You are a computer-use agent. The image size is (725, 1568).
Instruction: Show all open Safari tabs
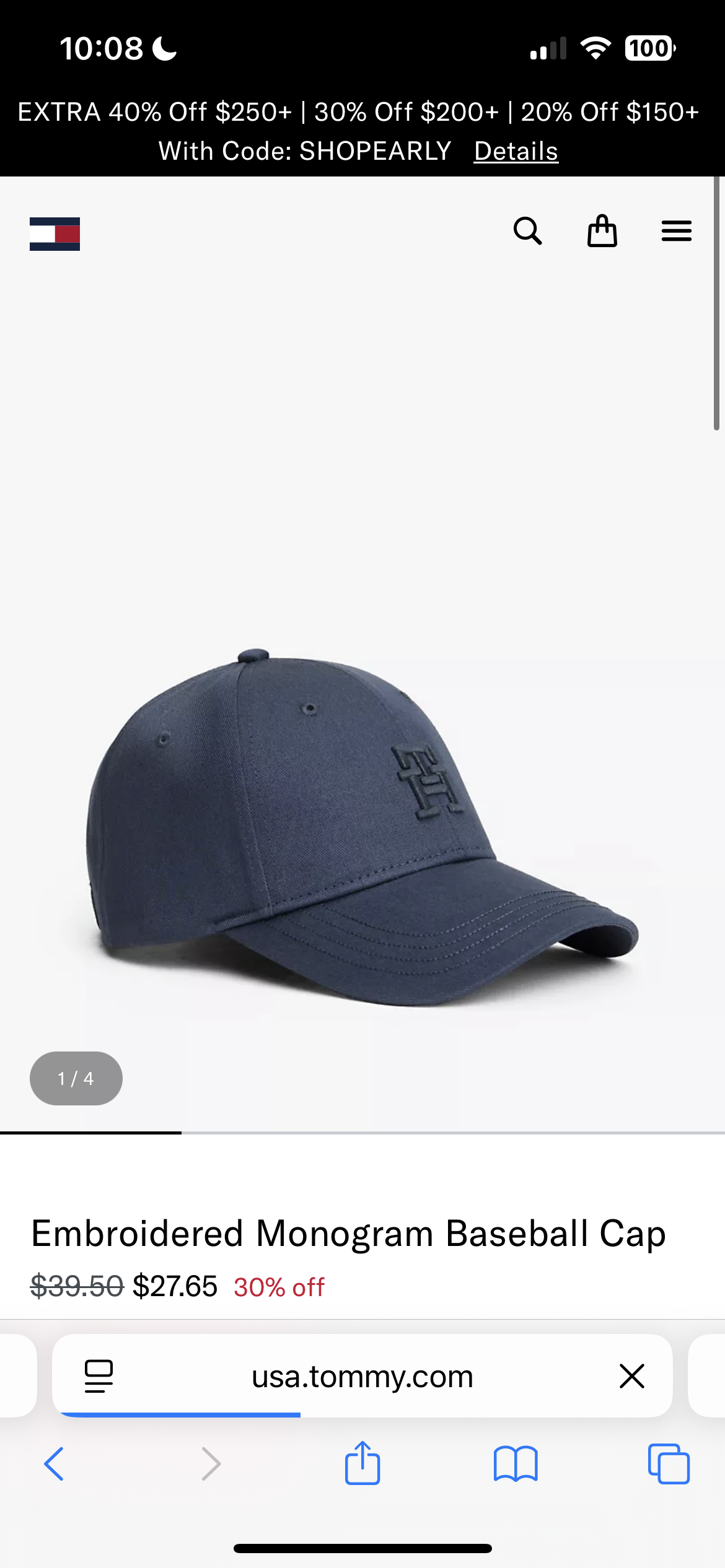click(x=669, y=1464)
